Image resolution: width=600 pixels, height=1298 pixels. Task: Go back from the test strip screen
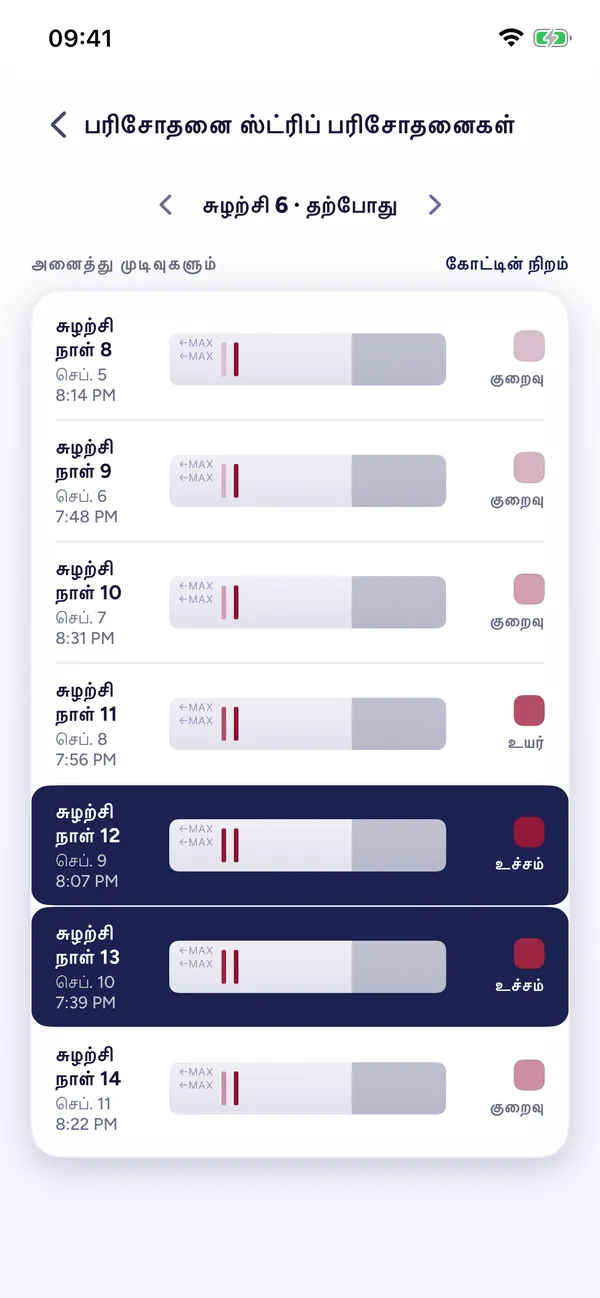pyautogui.click(x=59, y=125)
